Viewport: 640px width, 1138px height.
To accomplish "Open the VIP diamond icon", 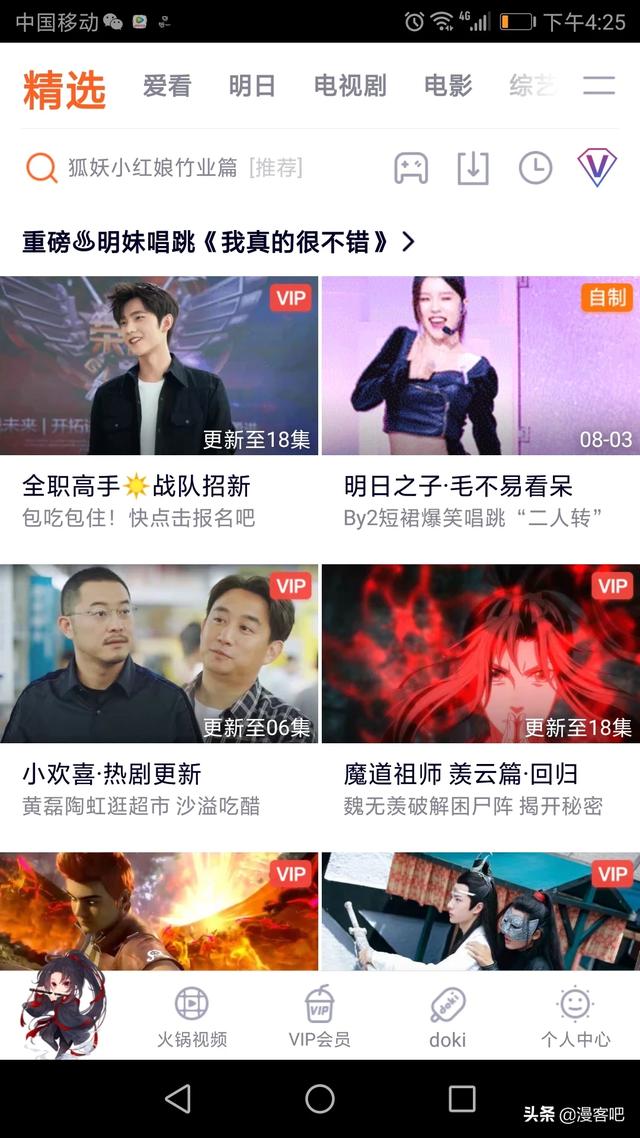I will click(x=597, y=168).
